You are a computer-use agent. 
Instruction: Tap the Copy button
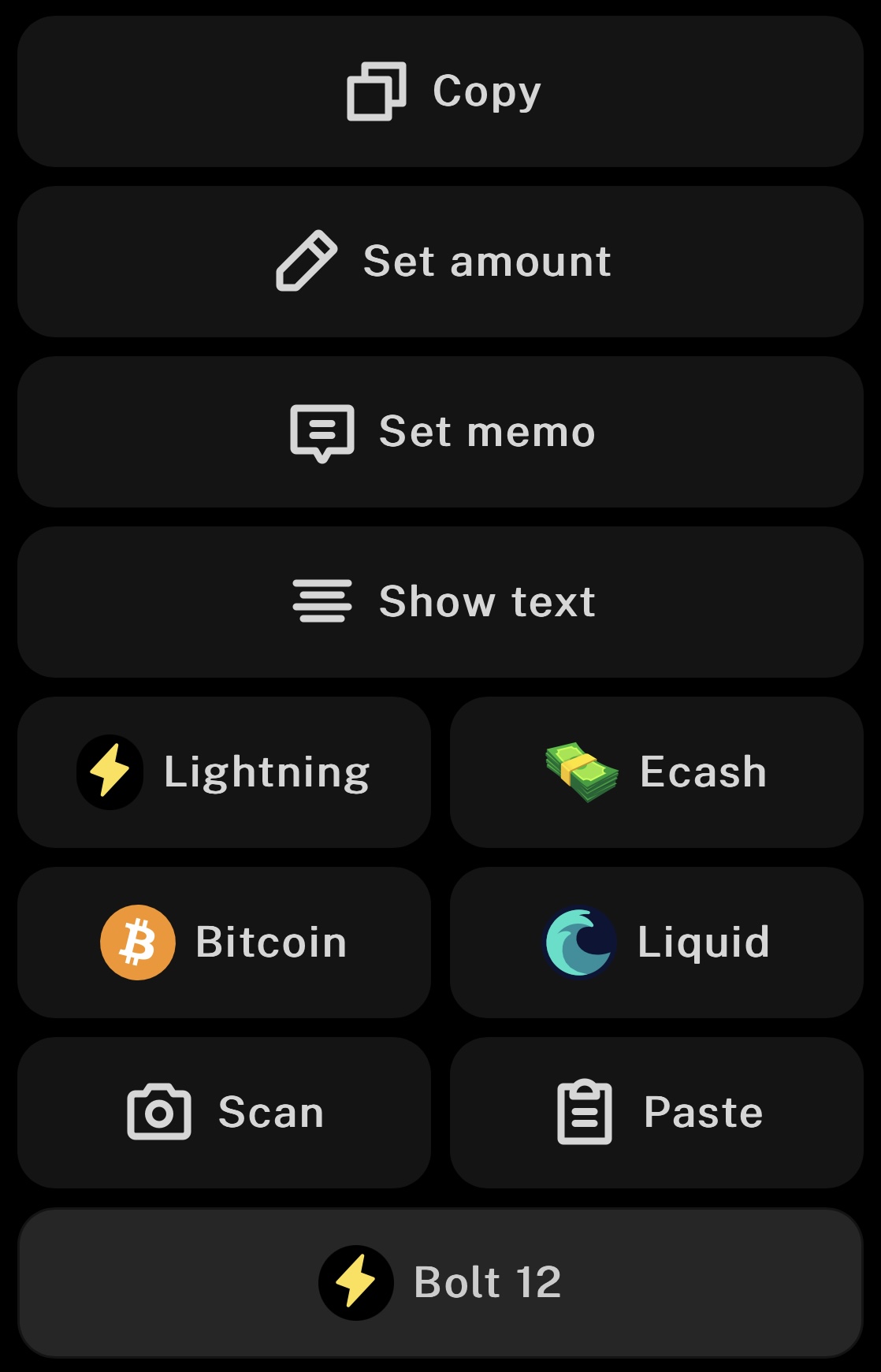point(440,91)
